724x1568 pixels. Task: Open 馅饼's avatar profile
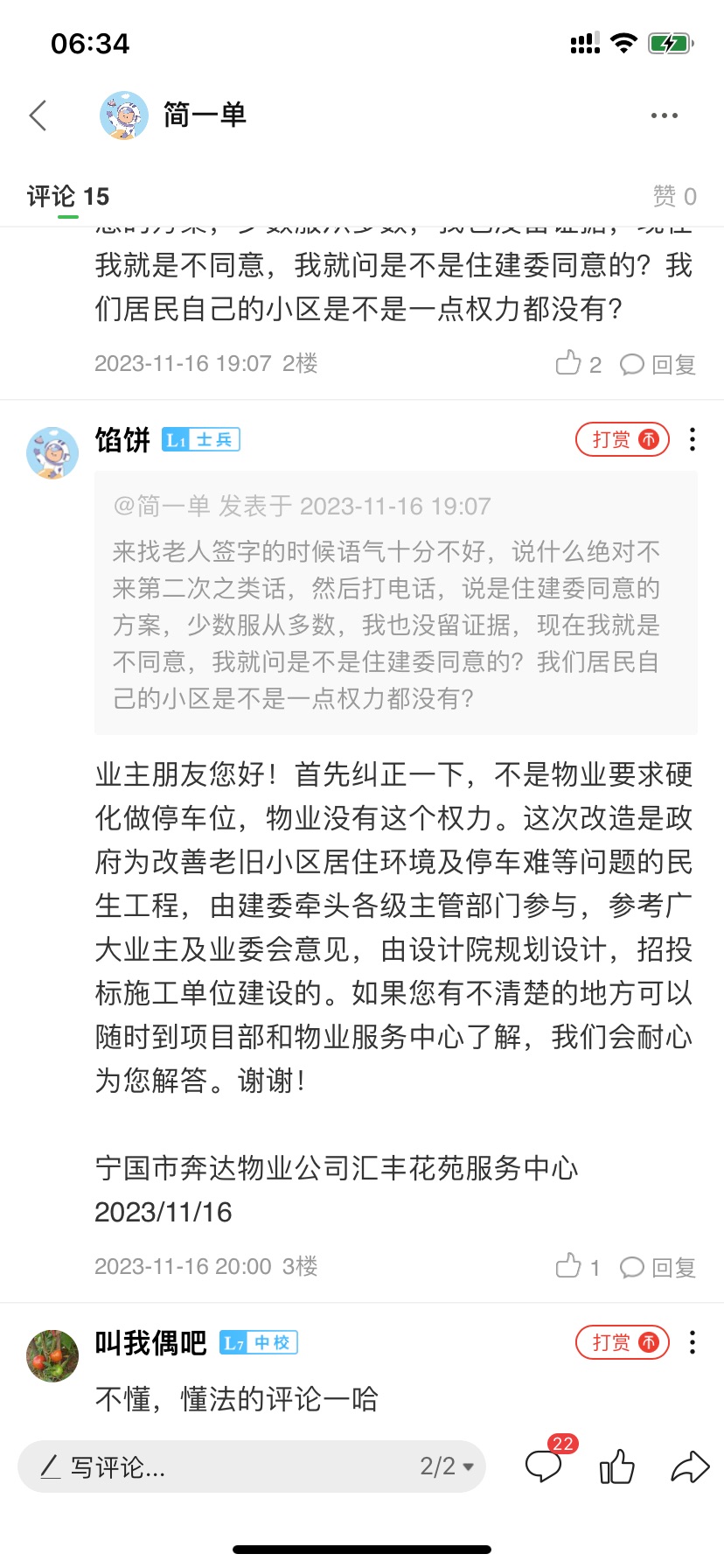pos(52,453)
